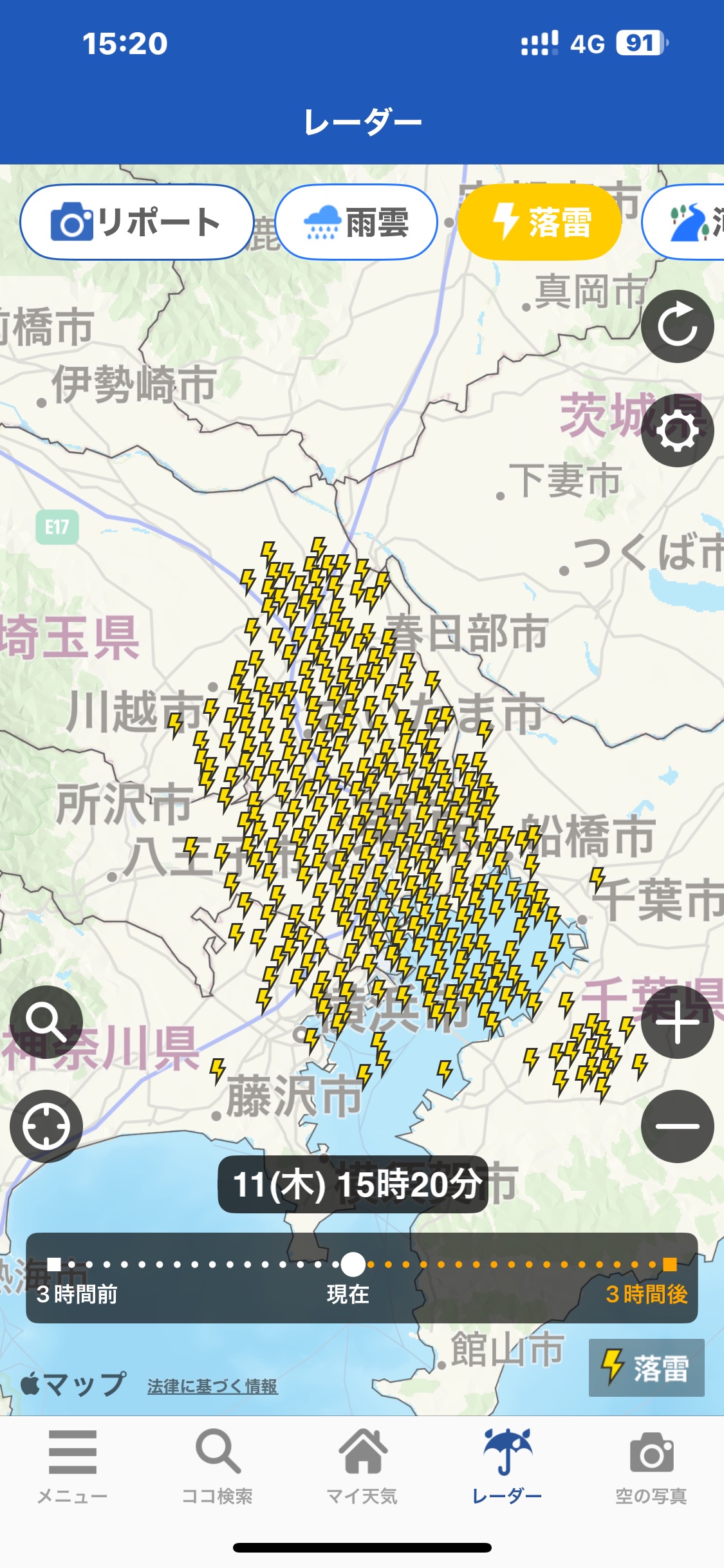
Task: Switch to the 雨雲 rain cloud layer
Action: click(356, 222)
